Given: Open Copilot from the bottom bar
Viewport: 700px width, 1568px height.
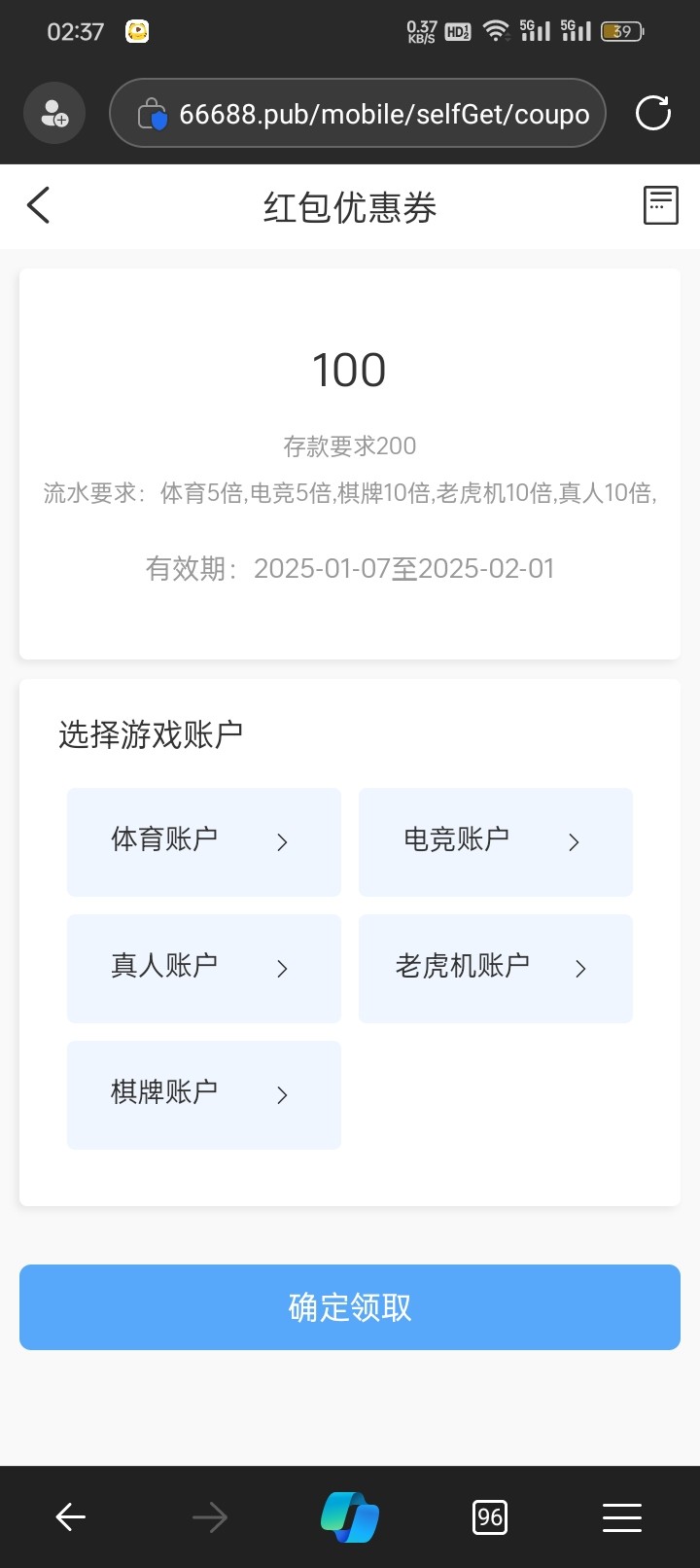Looking at the screenshot, I should pos(350,1516).
